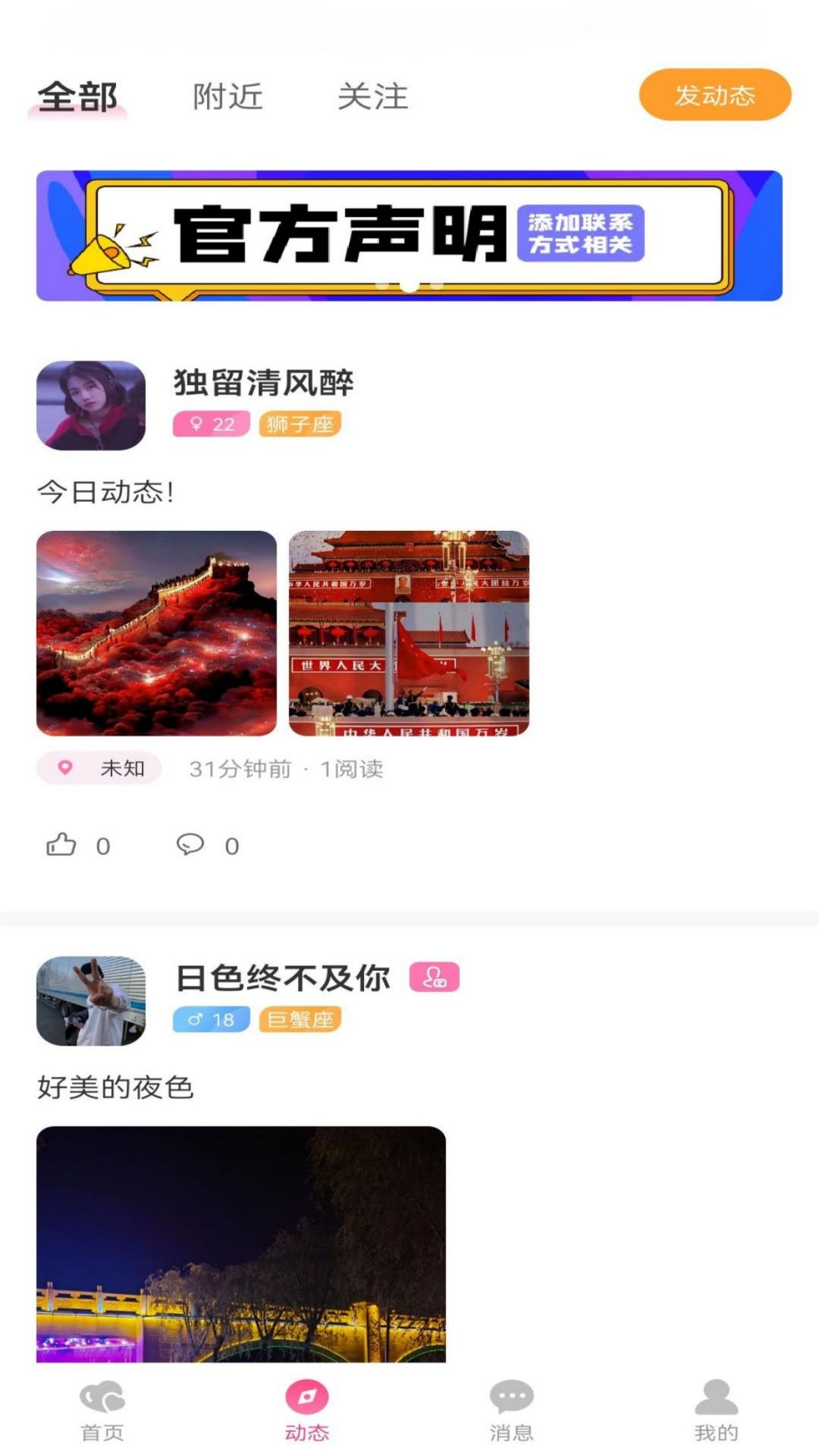Switch to the 关注 tab
The image size is (819, 1456).
pos(372,97)
